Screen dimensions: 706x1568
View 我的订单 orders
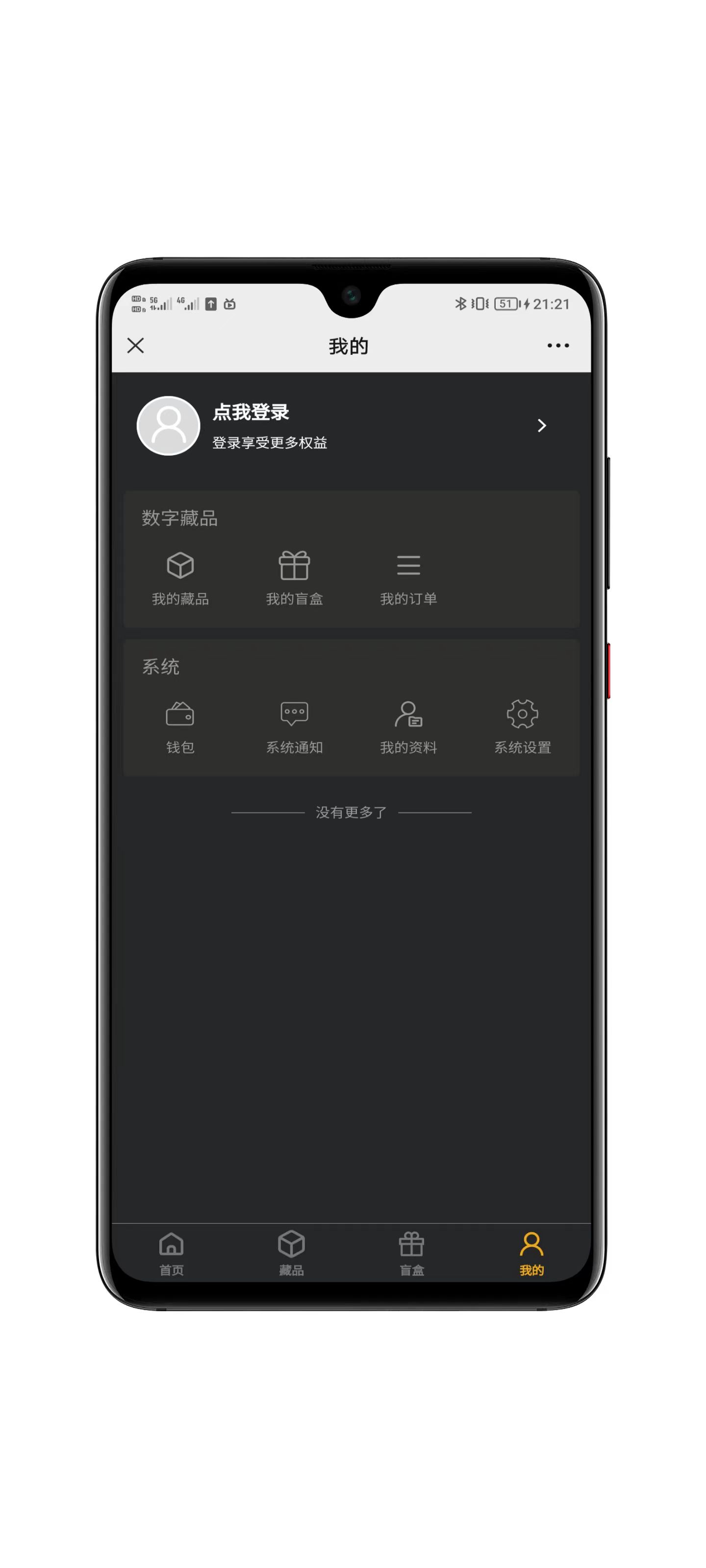408,578
